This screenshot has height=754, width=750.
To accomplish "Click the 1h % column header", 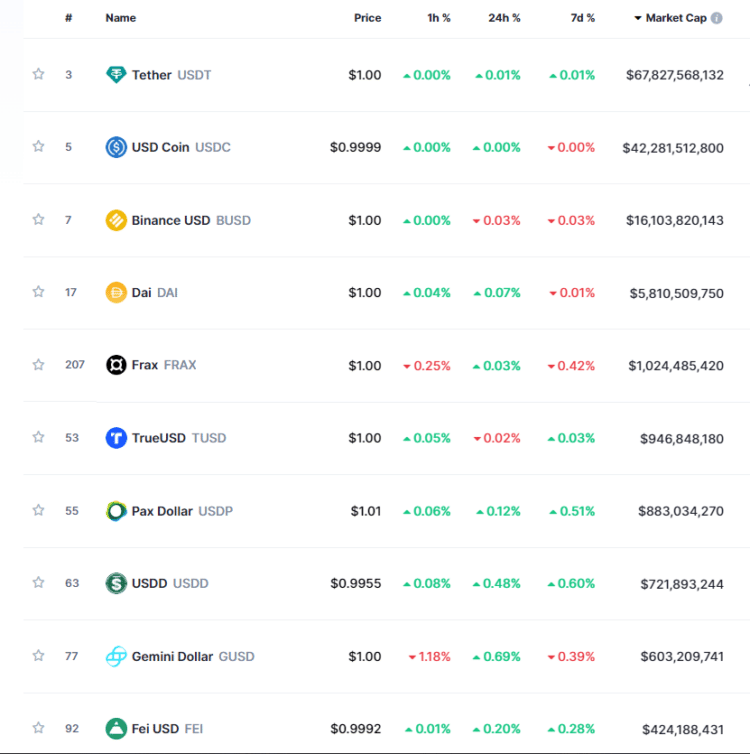I will click(439, 17).
